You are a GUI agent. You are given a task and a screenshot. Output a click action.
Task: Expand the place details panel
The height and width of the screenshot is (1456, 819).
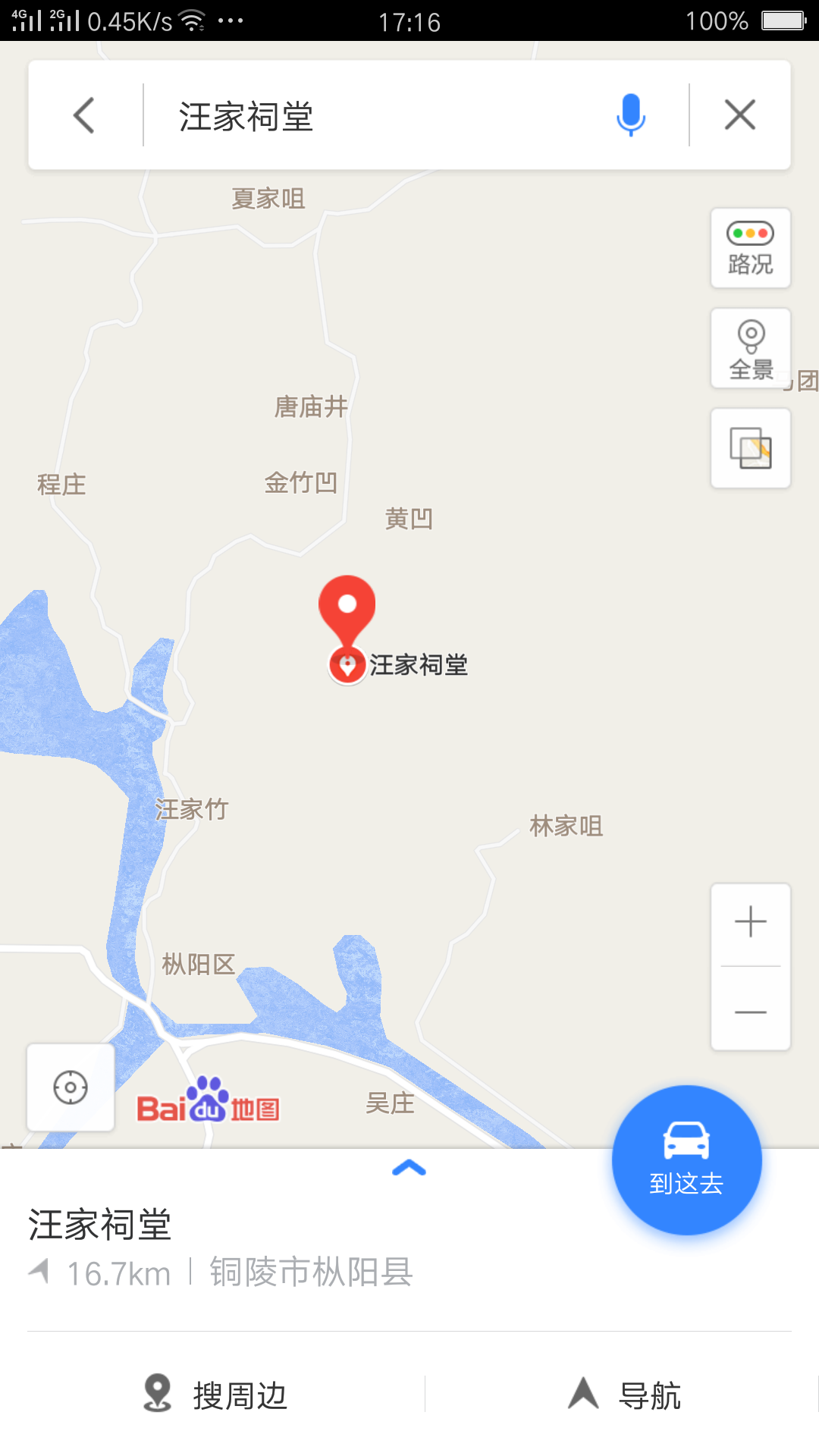tap(409, 1169)
